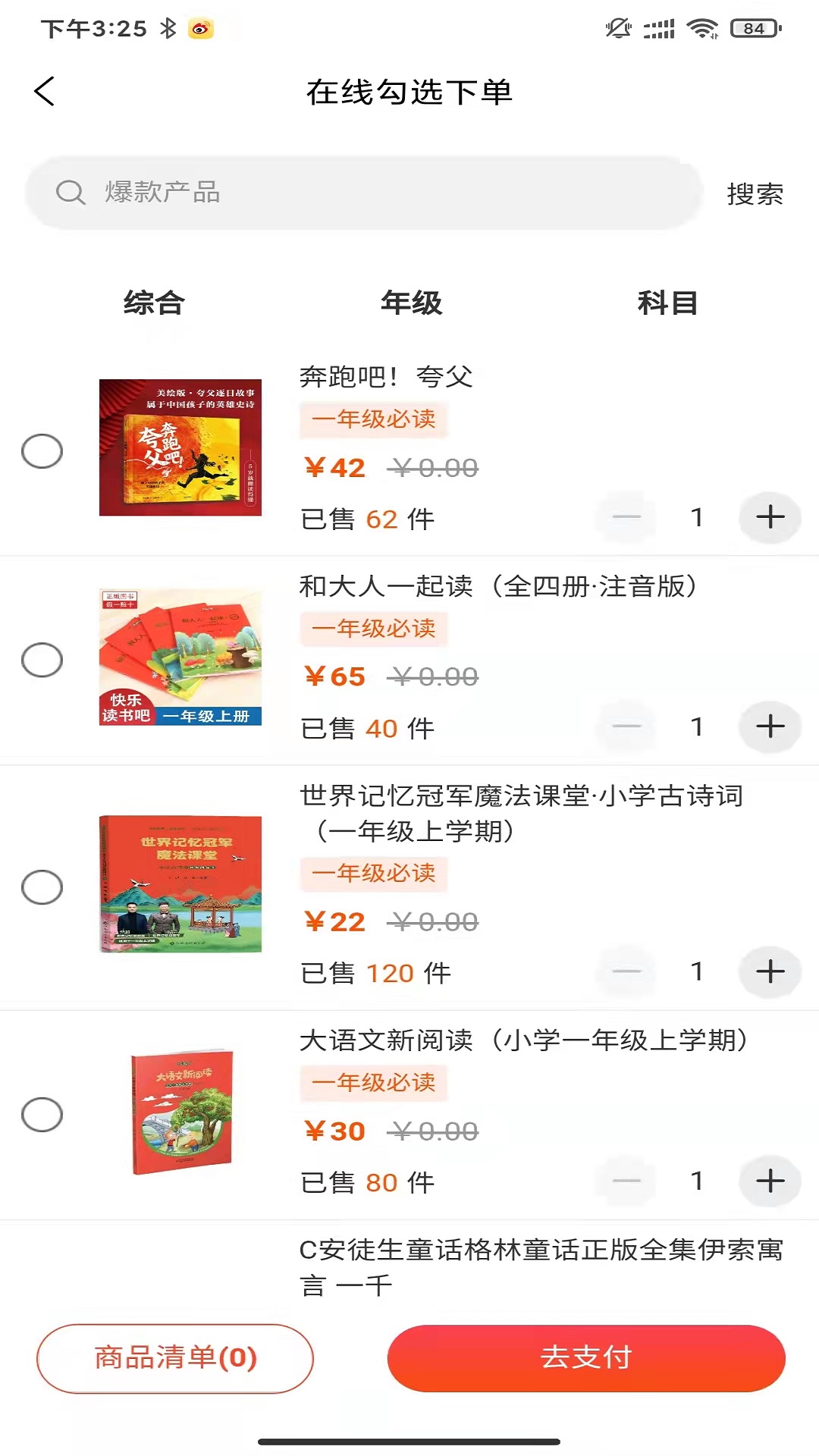The width and height of the screenshot is (819, 1456).
Task: Switch to the 综合 sort tab
Action: [154, 303]
